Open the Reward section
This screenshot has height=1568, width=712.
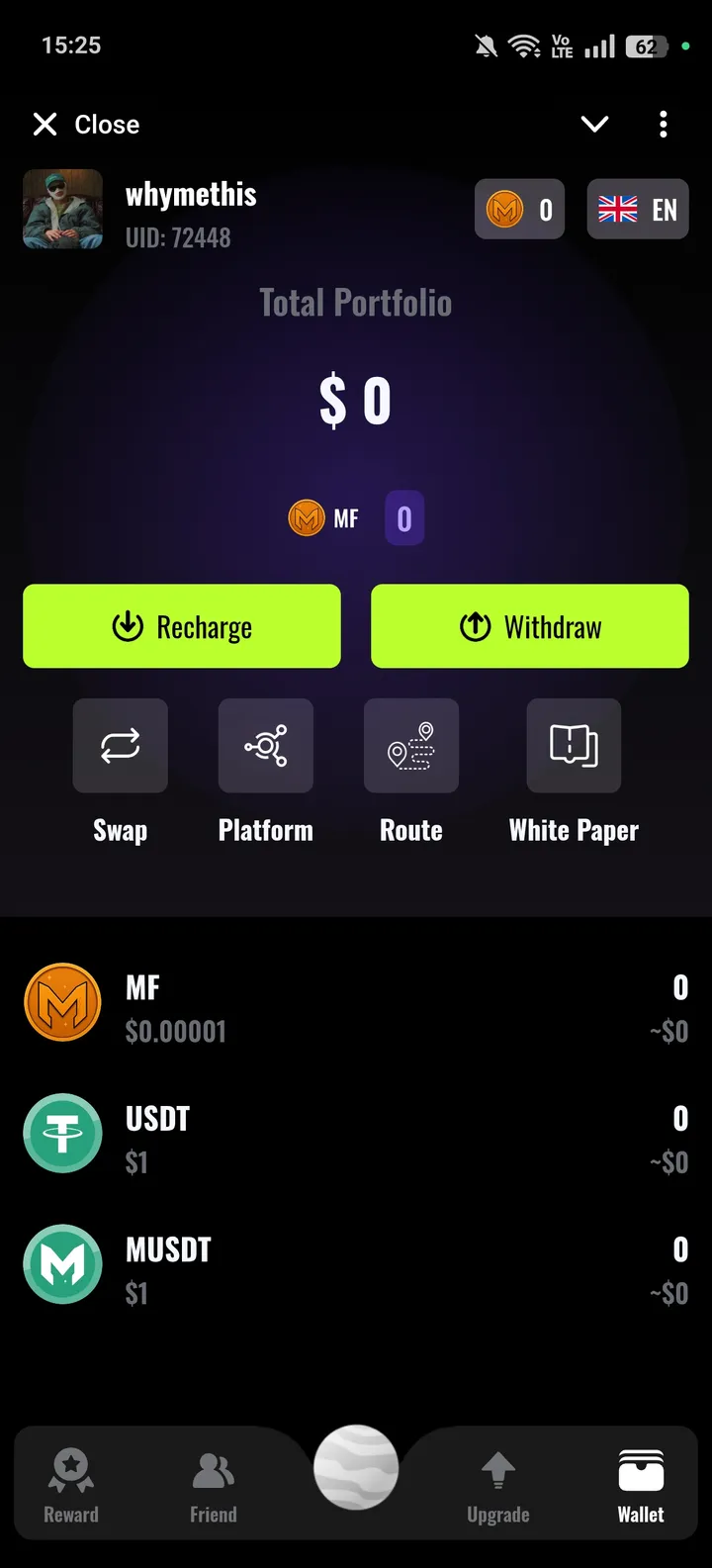coord(70,1482)
